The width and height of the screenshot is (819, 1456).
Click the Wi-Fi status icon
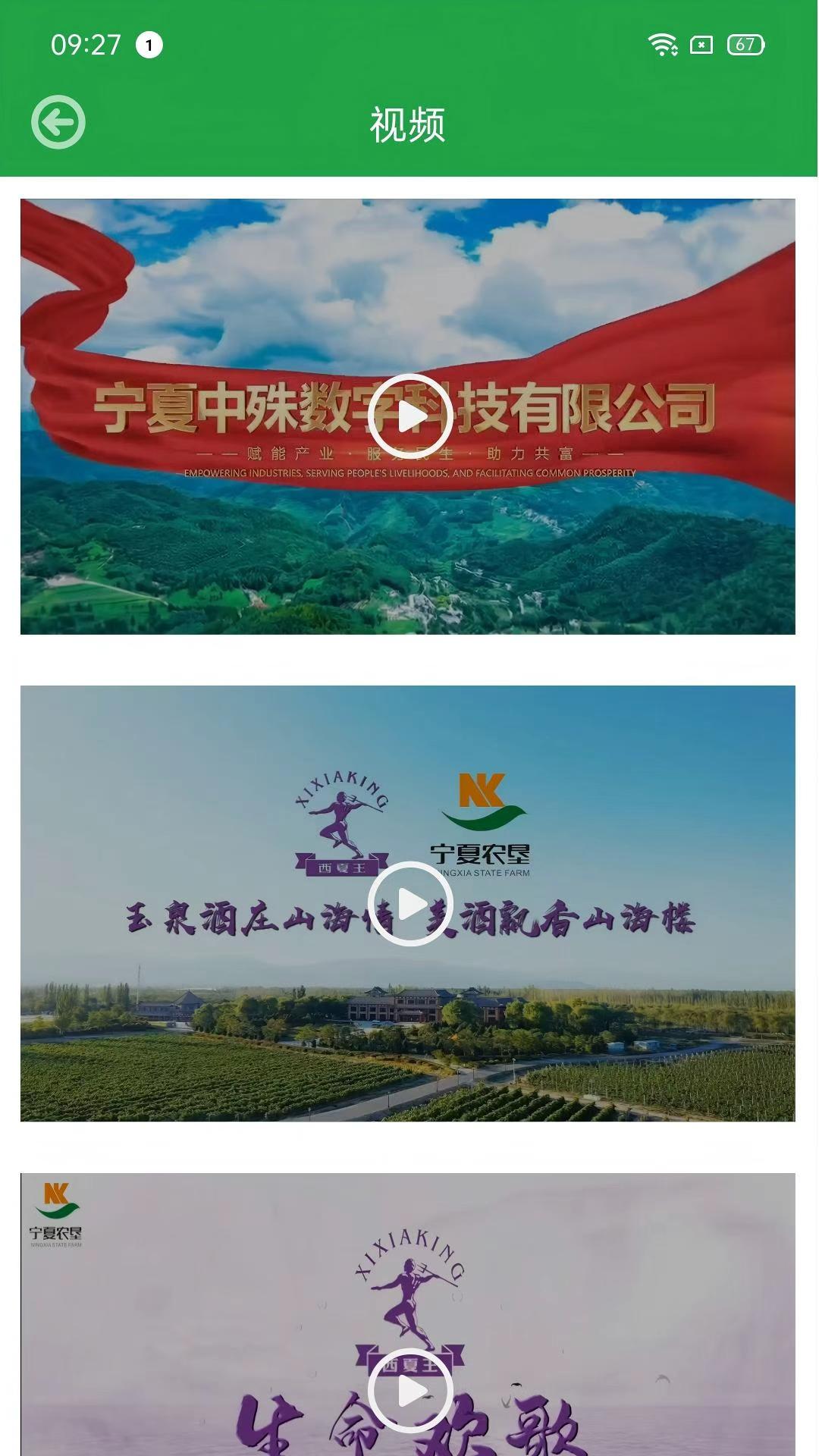point(663,45)
